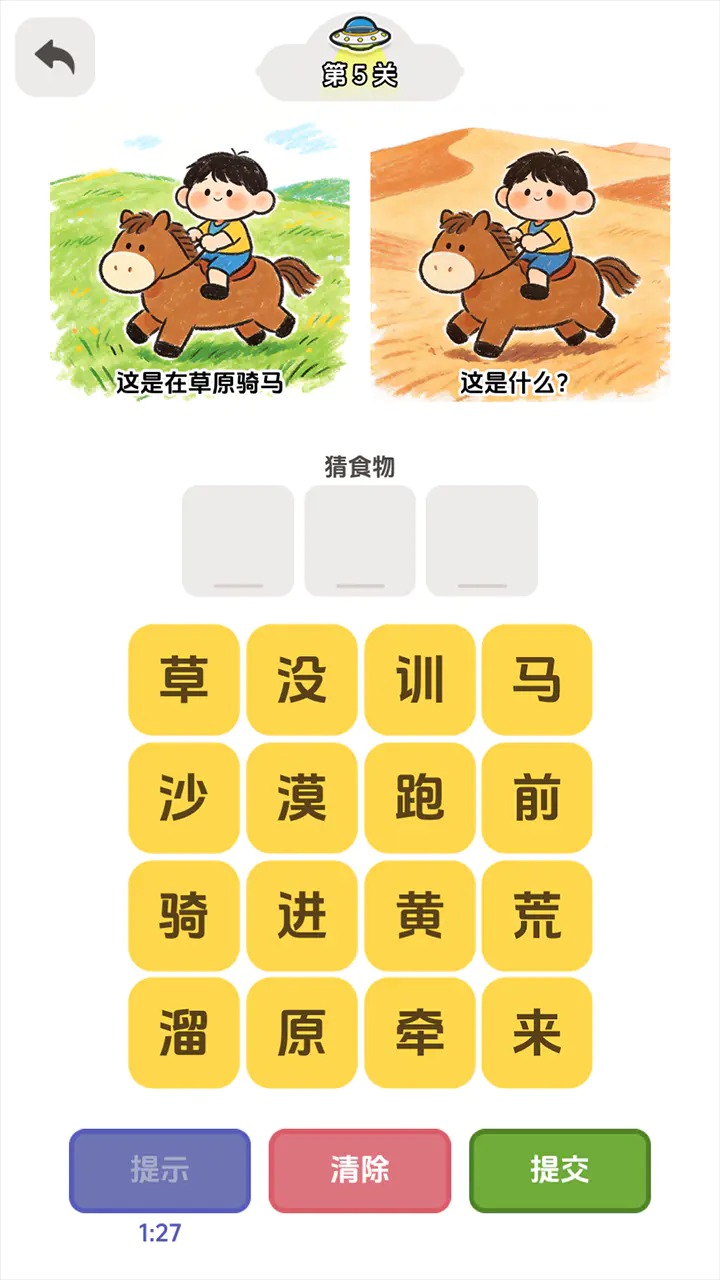Tap the character tile 前

tap(537, 798)
